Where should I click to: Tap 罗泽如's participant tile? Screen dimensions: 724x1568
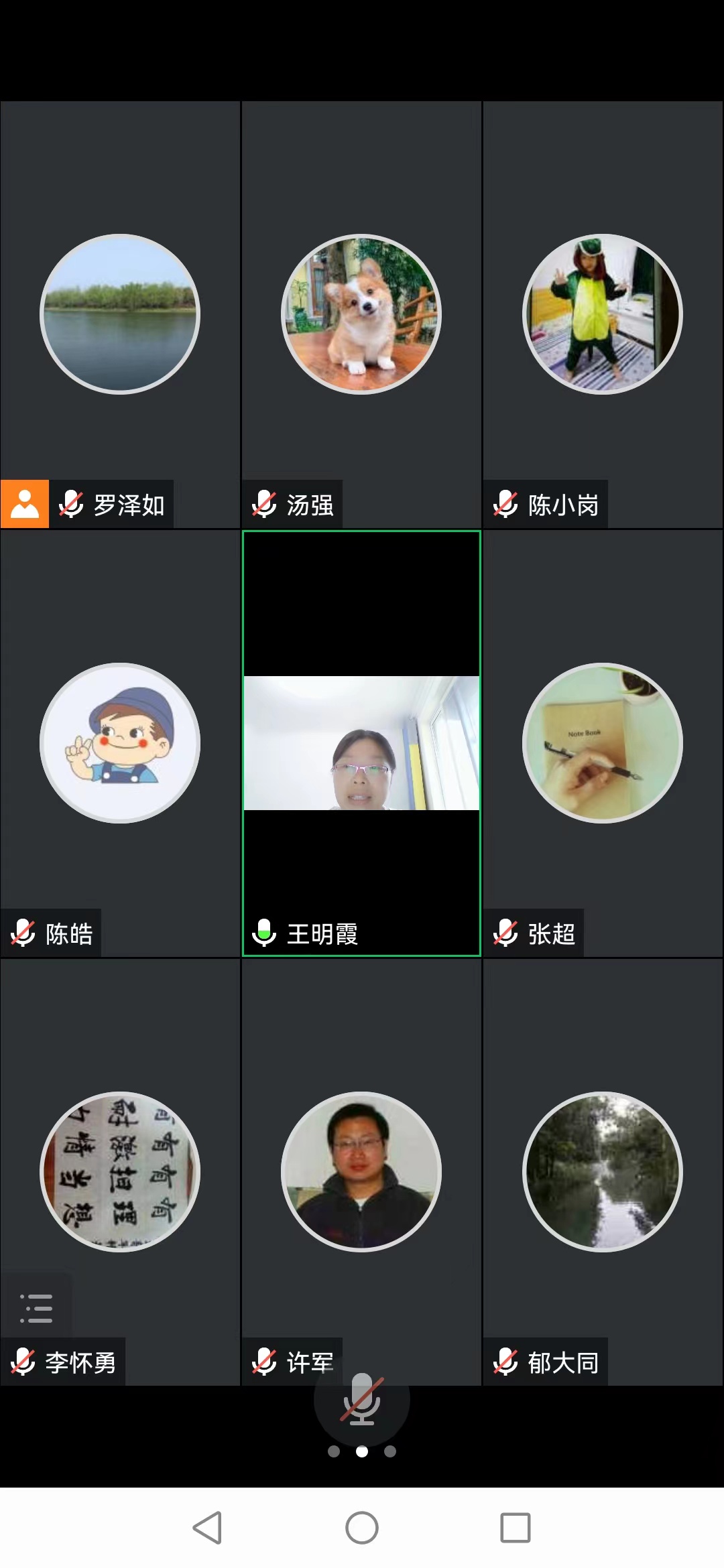tap(120, 314)
